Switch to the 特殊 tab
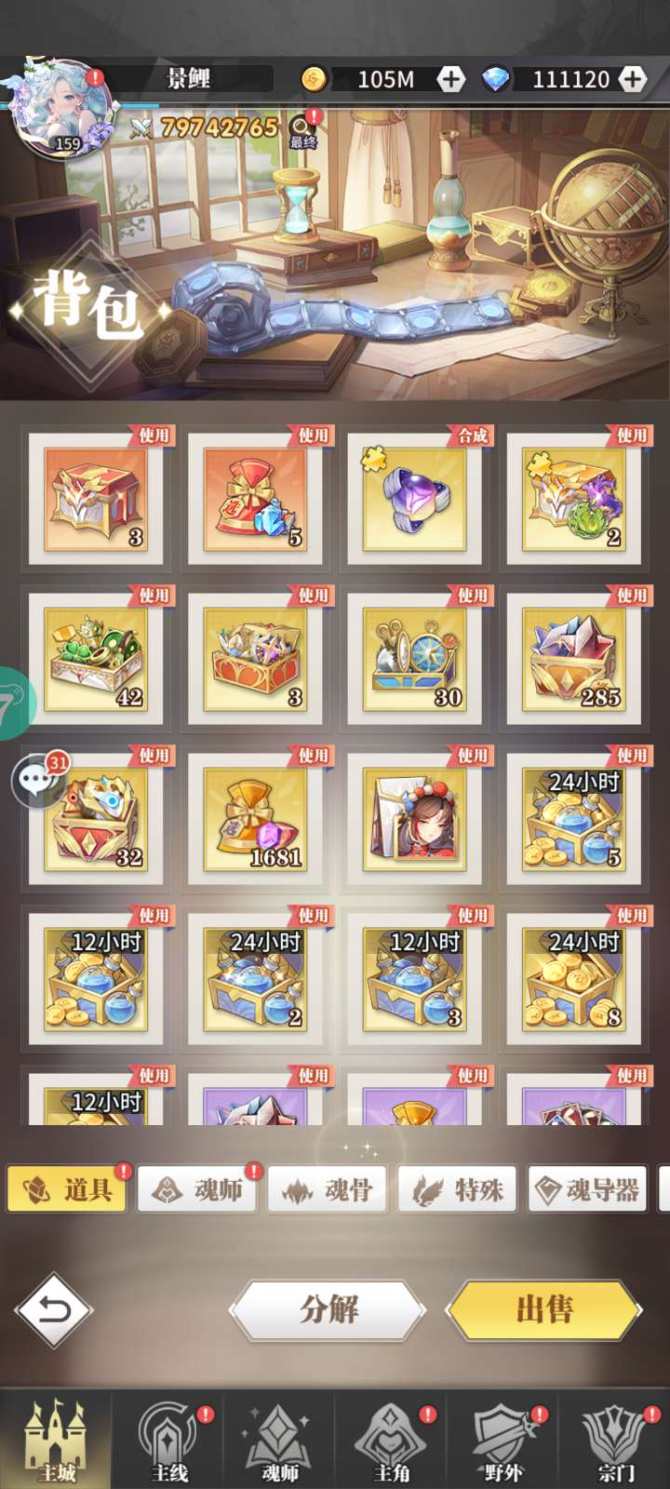This screenshot has width=670, height=1489. (458, 1190)
